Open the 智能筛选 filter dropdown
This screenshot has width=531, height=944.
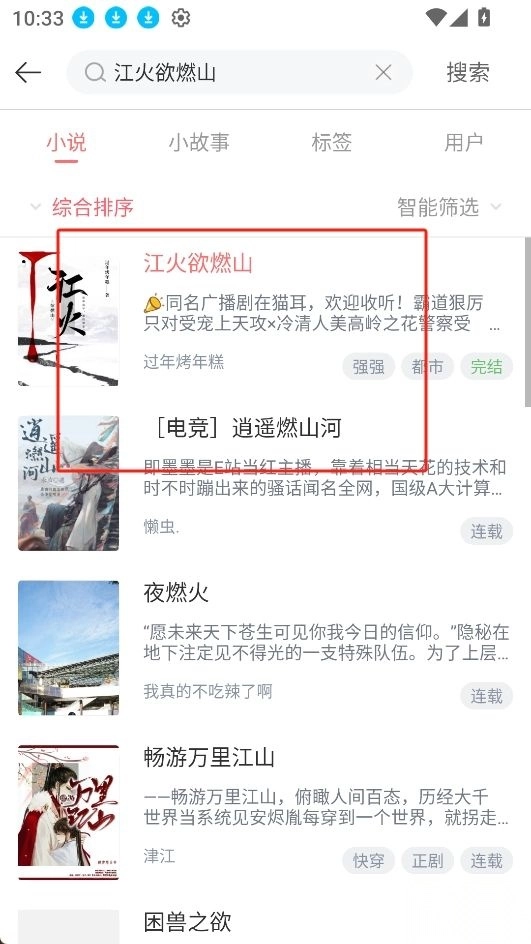449,207
